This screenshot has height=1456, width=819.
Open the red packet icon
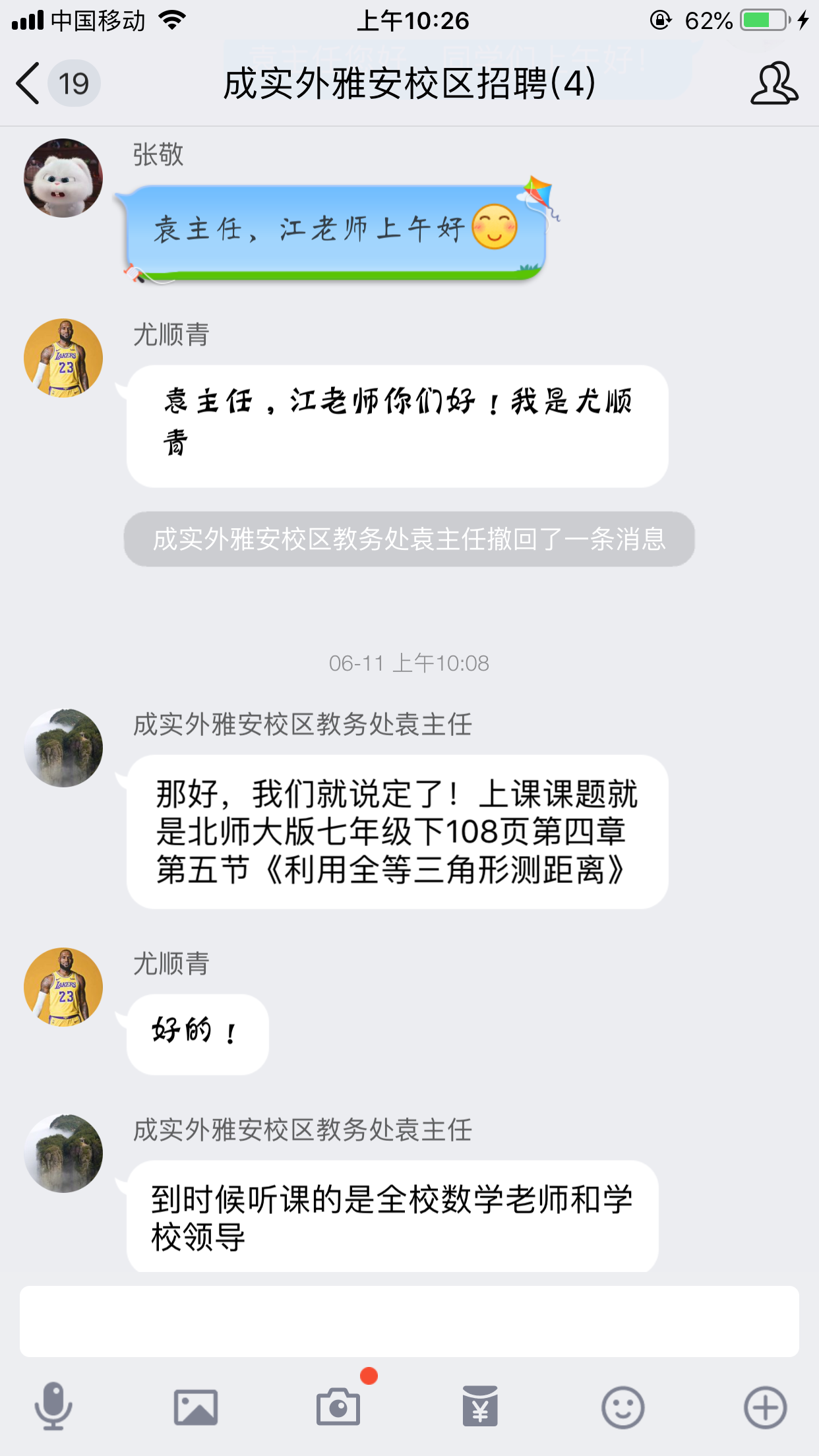480,1407
